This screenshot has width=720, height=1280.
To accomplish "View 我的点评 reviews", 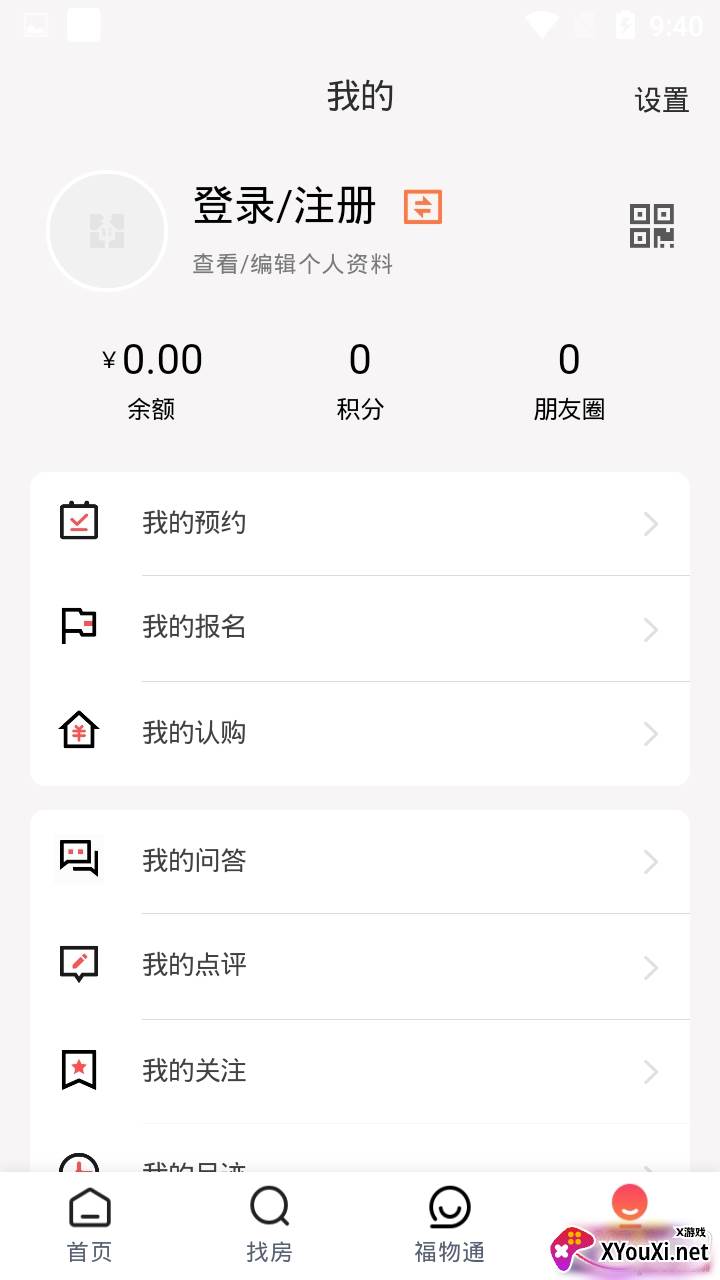I will (x=360, y=966).
